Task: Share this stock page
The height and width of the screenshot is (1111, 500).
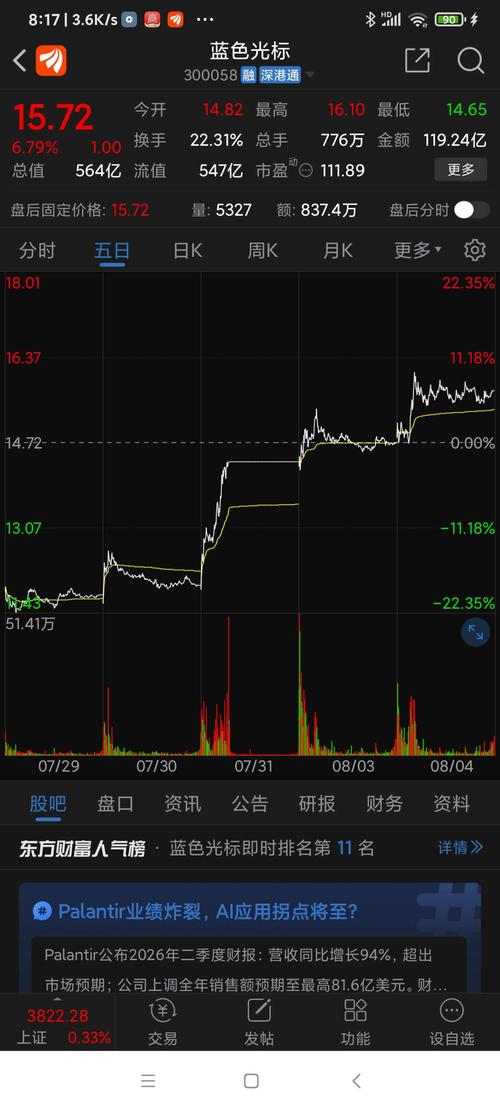Action: [417, 61]
